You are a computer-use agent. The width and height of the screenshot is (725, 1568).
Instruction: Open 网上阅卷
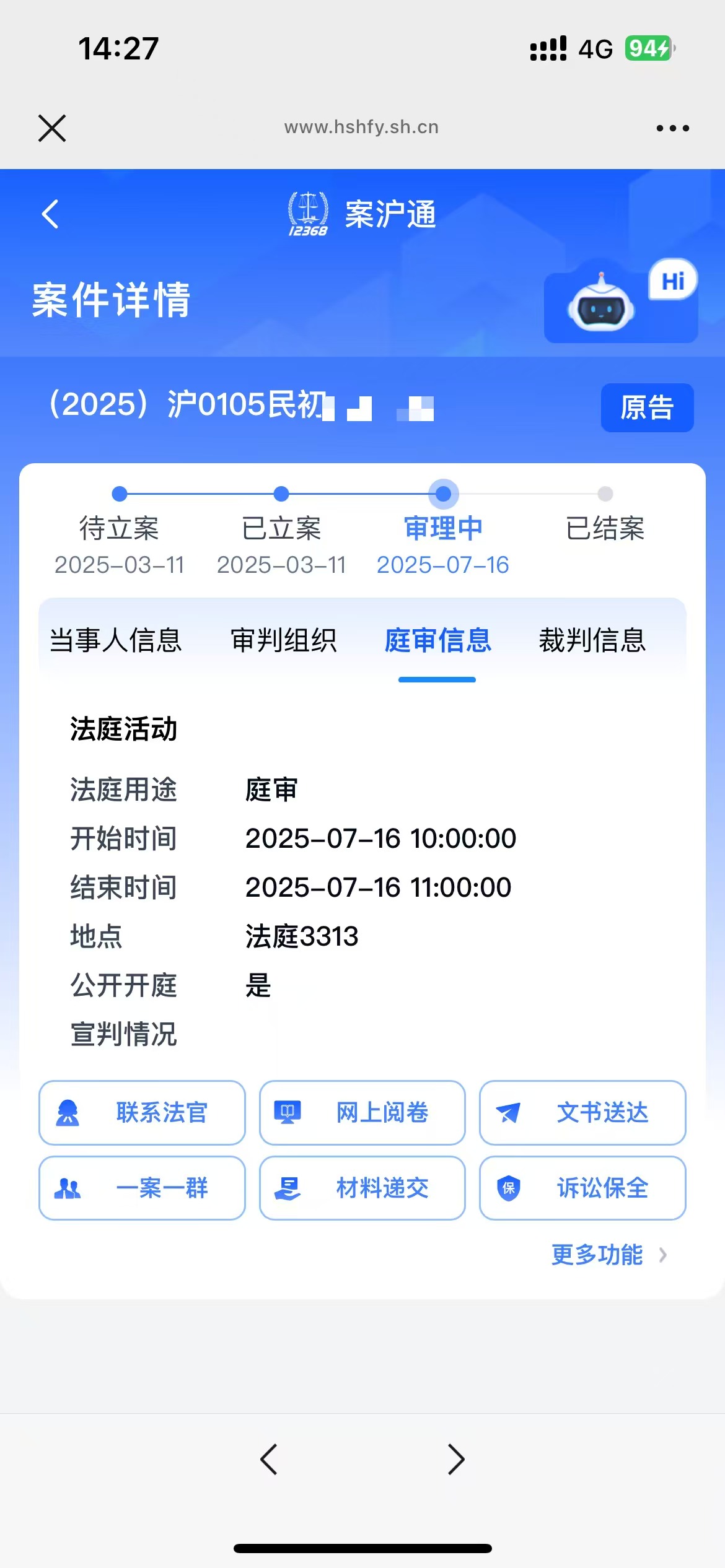click(362, 1113)
